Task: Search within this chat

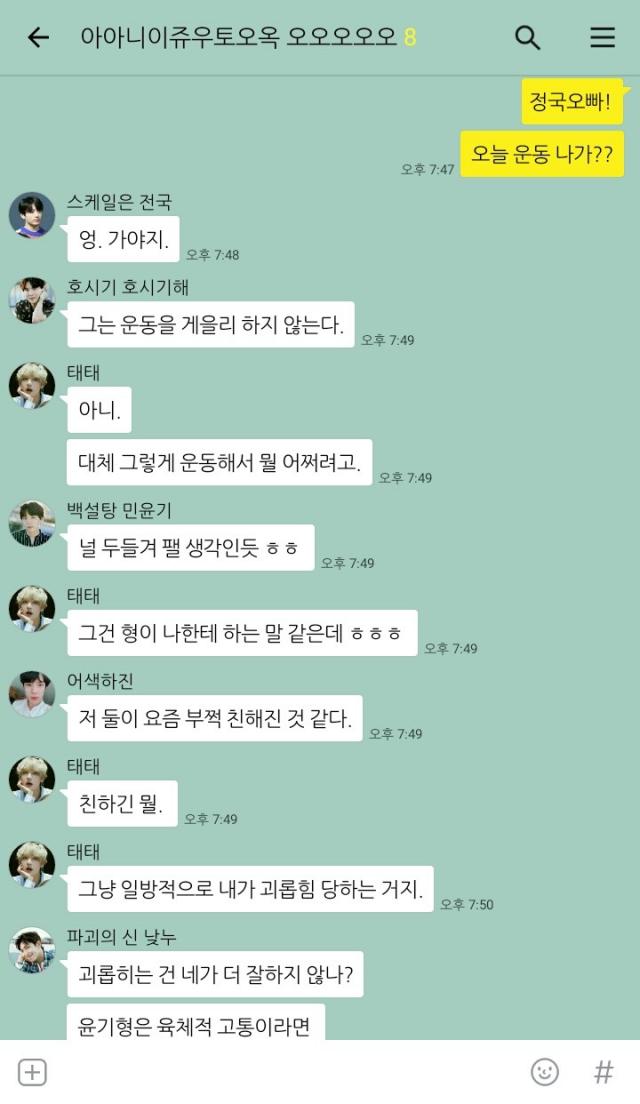Action: [527, 38]
